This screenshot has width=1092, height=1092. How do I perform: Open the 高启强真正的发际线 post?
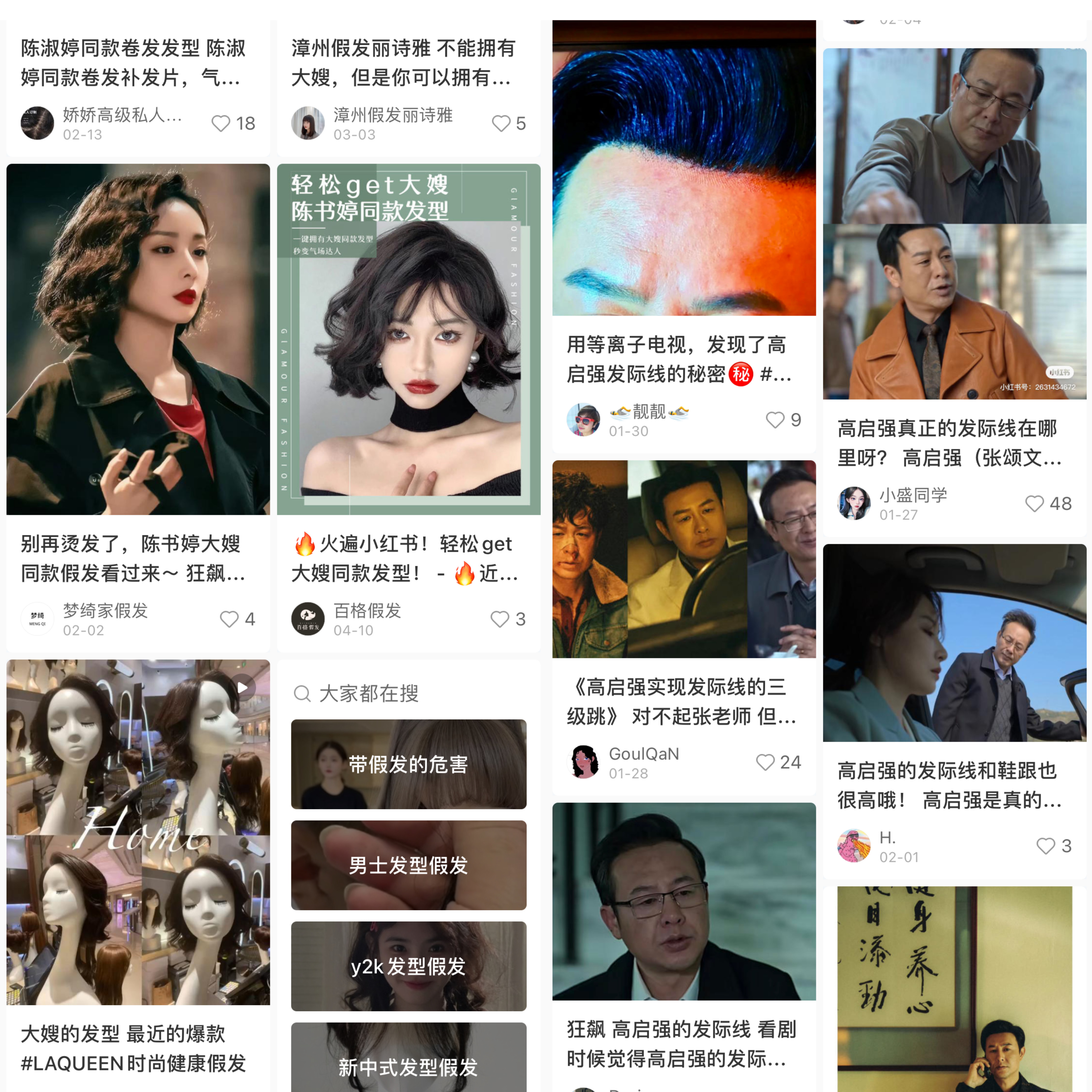(x=954, y=223)
